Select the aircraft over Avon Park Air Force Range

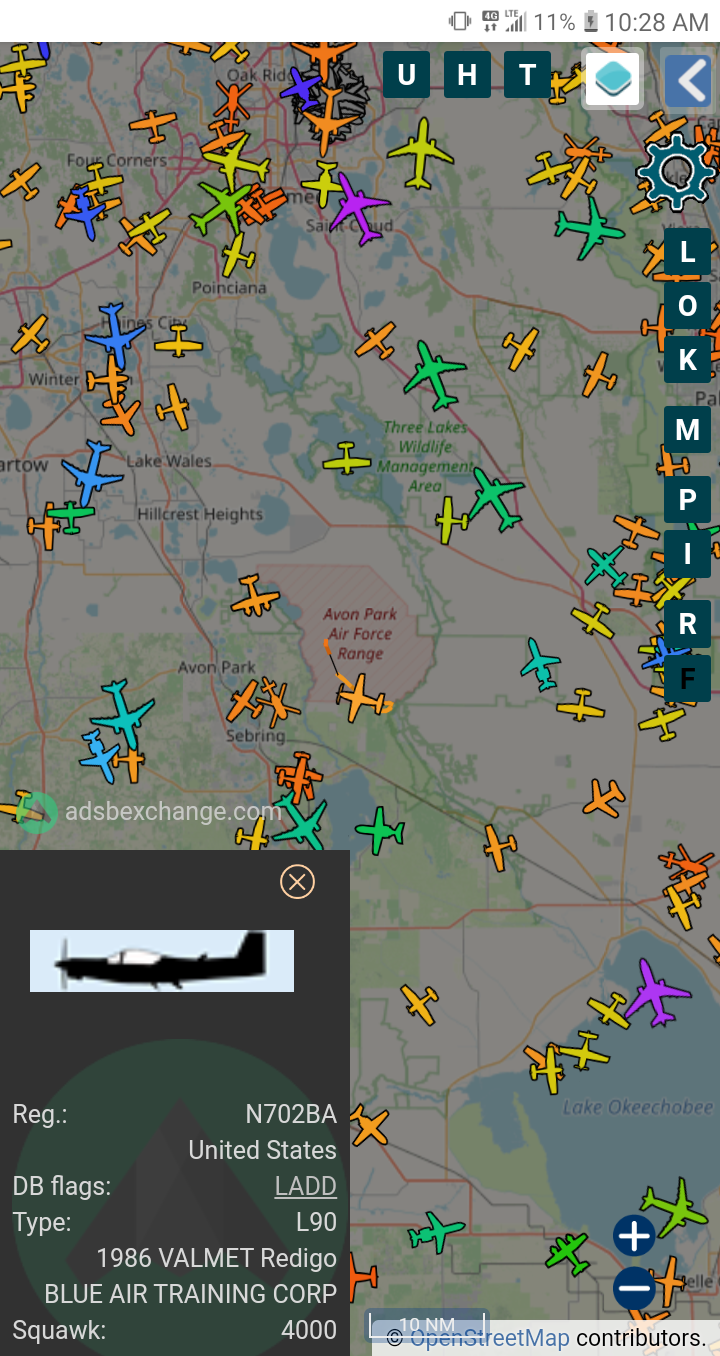361,696
